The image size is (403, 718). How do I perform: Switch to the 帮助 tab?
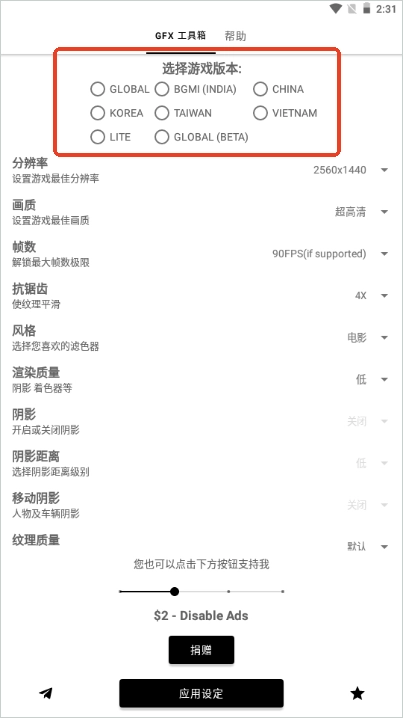click(x=235, y=36)
